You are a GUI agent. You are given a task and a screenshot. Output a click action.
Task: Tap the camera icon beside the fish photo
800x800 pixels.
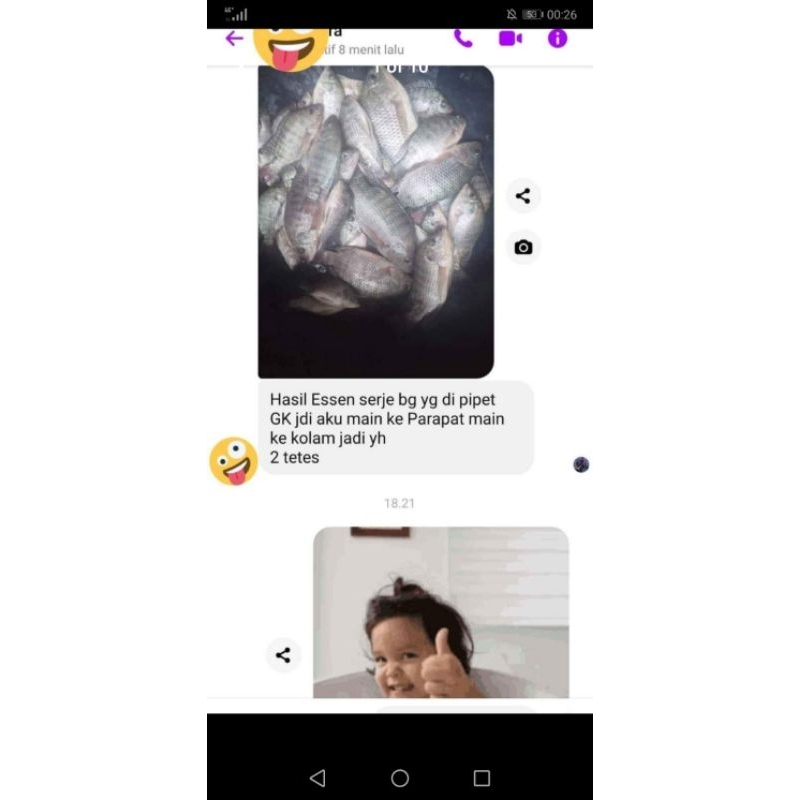tap(523, 247)
